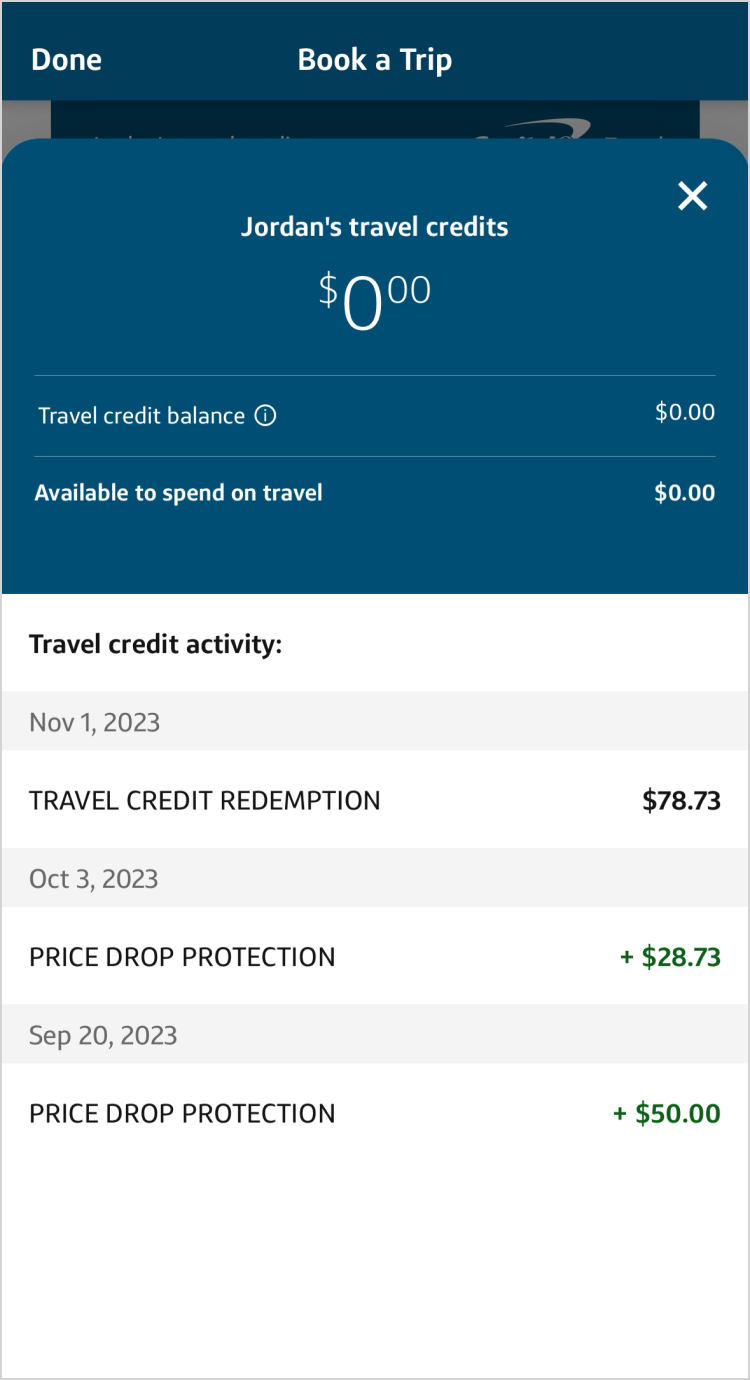Tap the second PRICE DROP PROTECTION entry
The image size is (750, 1380).
point(182,1113)
